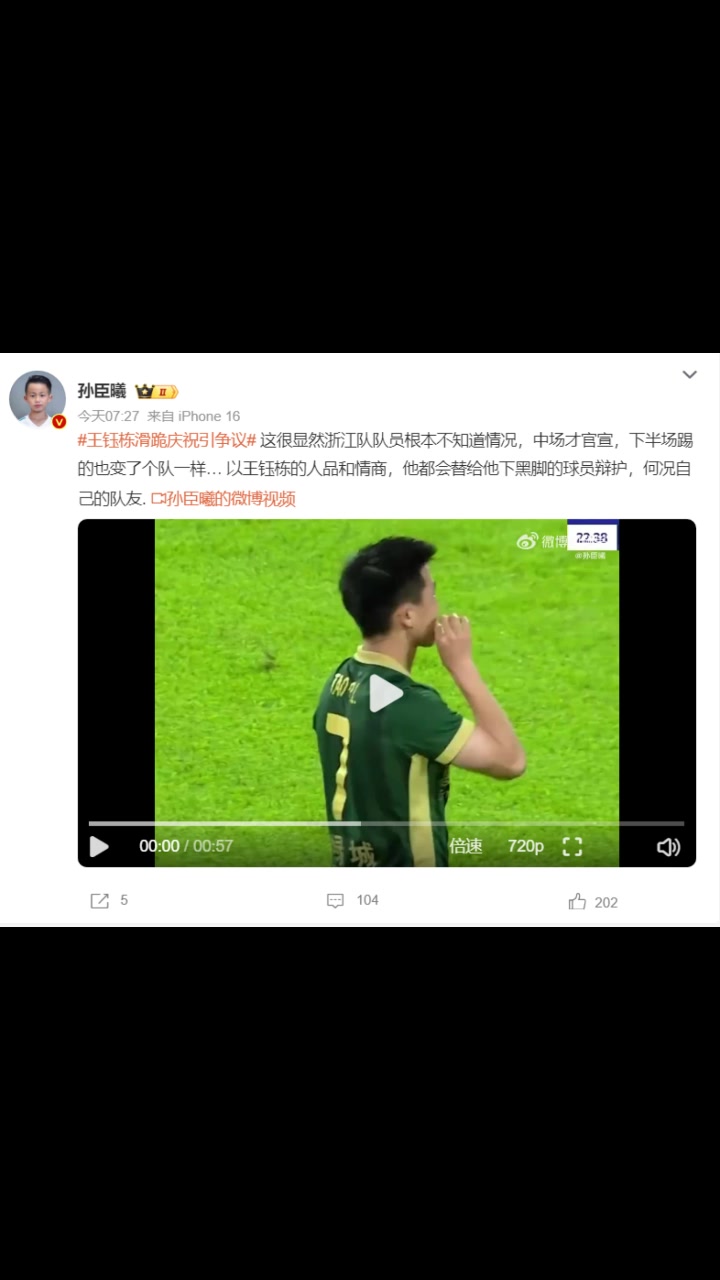
Task: Seek using the video progress bar
Action: click(x=386, y=823)
